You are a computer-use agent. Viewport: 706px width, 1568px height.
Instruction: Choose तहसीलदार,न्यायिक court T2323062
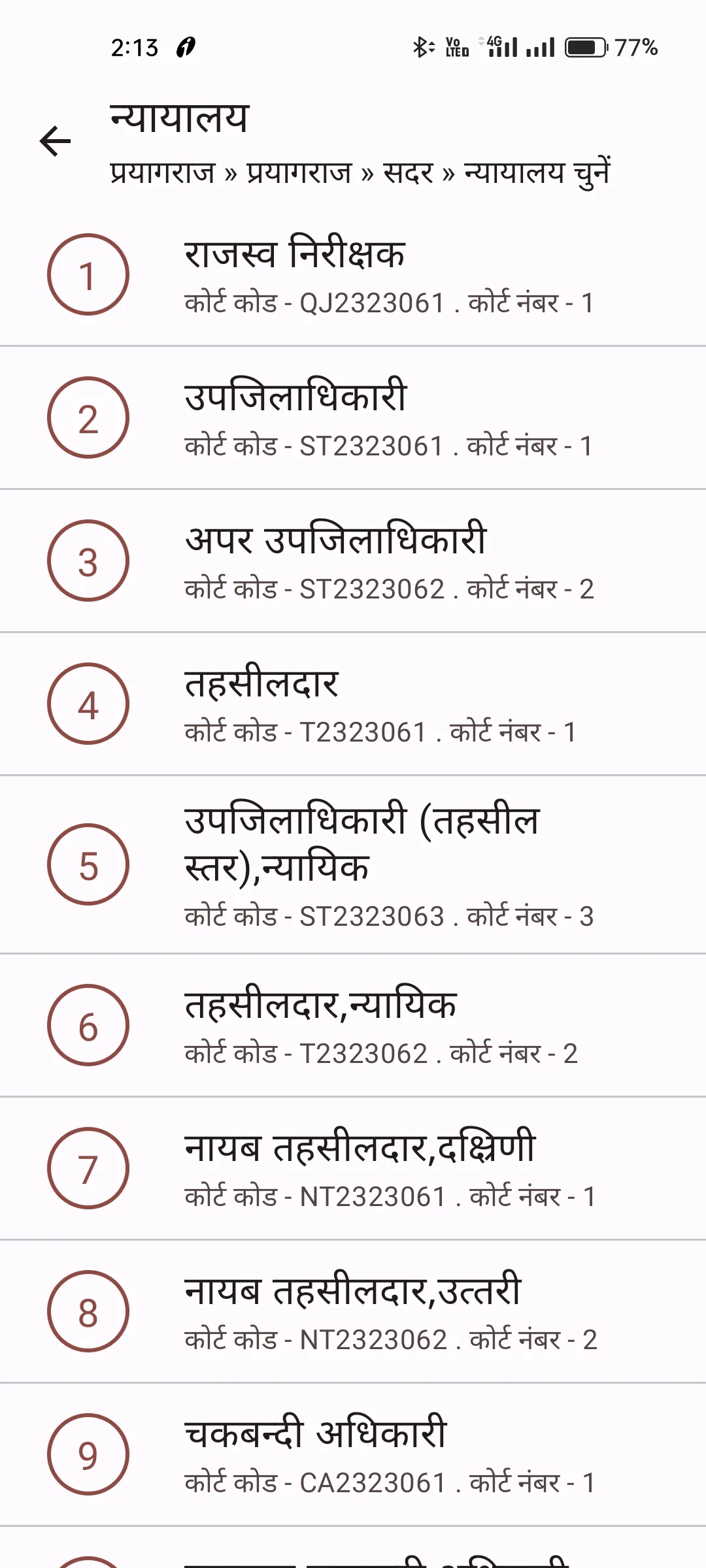353,1026
